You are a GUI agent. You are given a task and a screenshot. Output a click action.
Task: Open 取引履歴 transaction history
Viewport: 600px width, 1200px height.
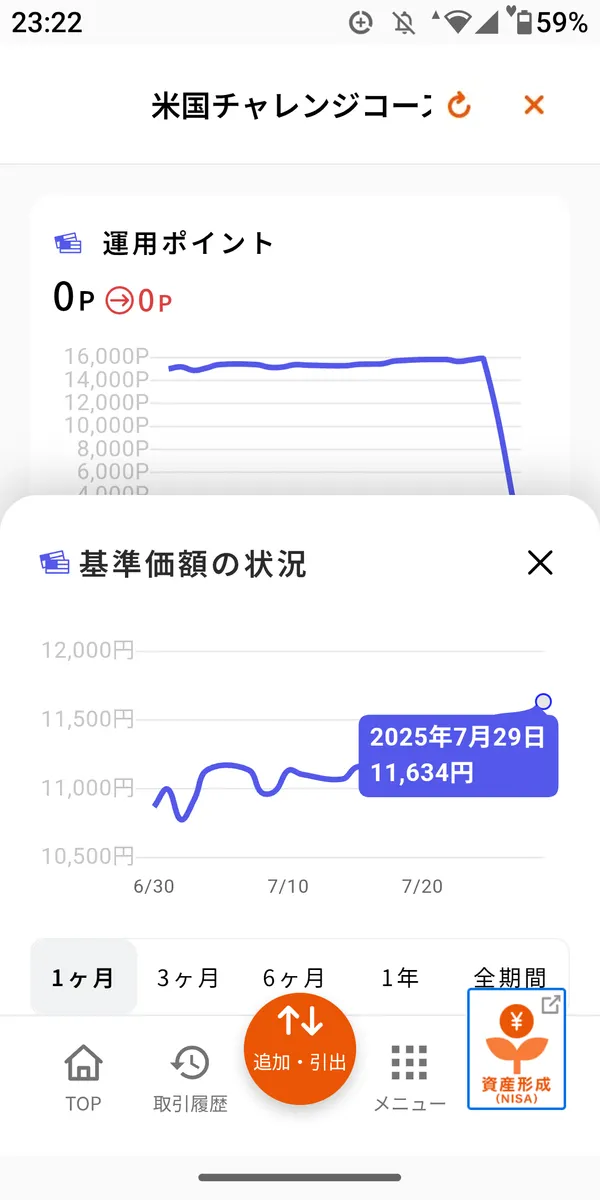pos(190,1078)
